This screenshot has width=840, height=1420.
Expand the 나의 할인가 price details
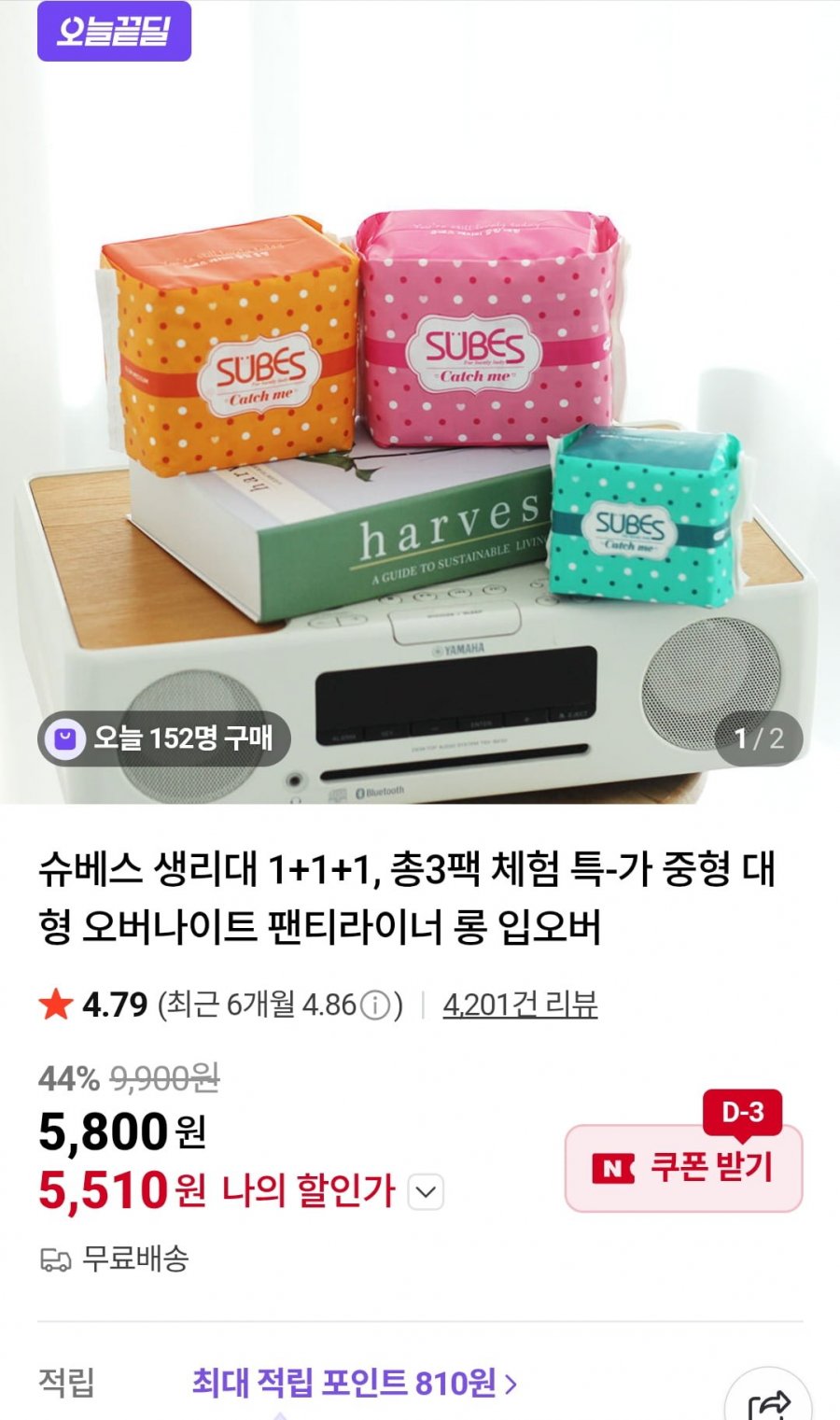click(426, 1192)
